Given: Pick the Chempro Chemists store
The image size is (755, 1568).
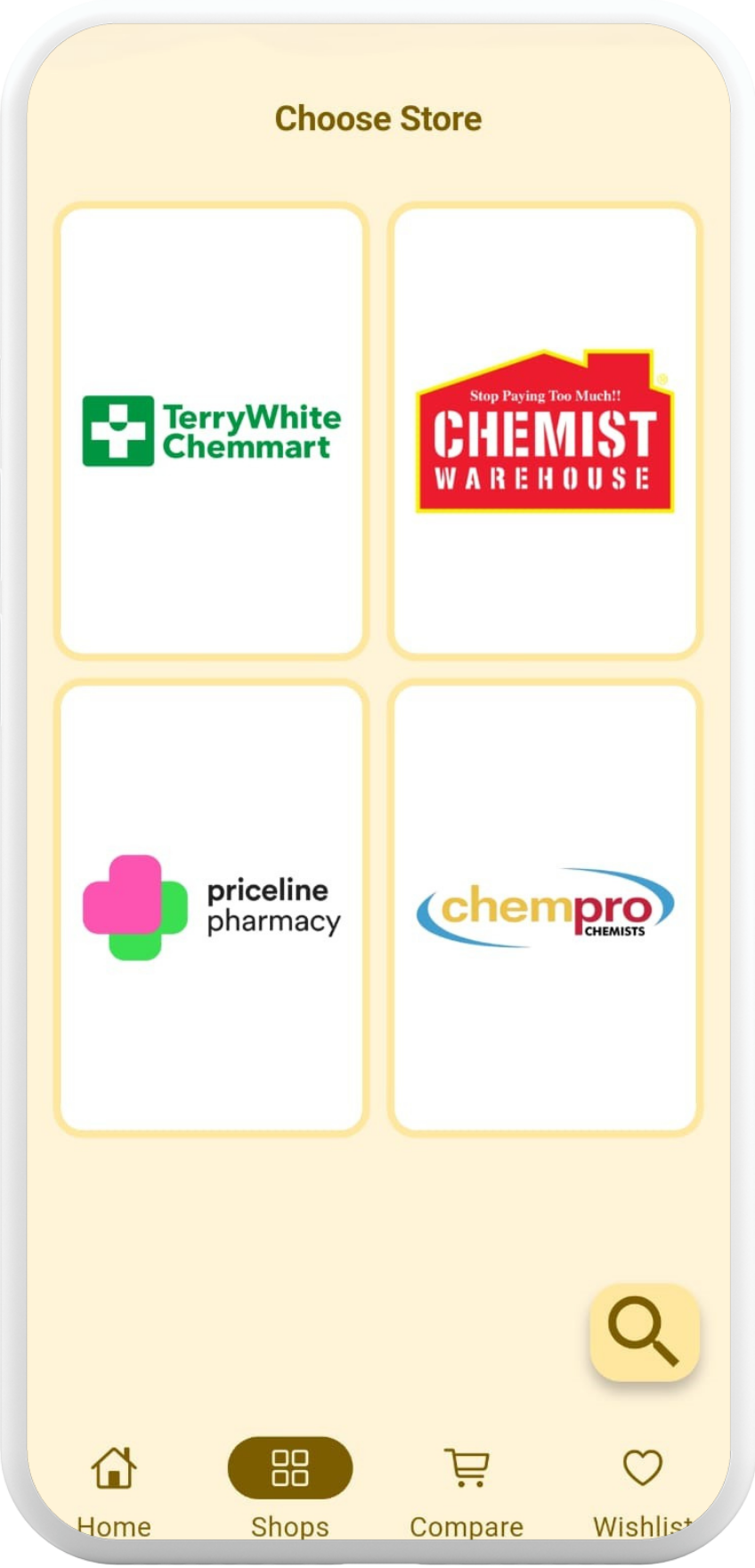Looking at the screenshot, I should pyautogui.click(x=545, y=907).
